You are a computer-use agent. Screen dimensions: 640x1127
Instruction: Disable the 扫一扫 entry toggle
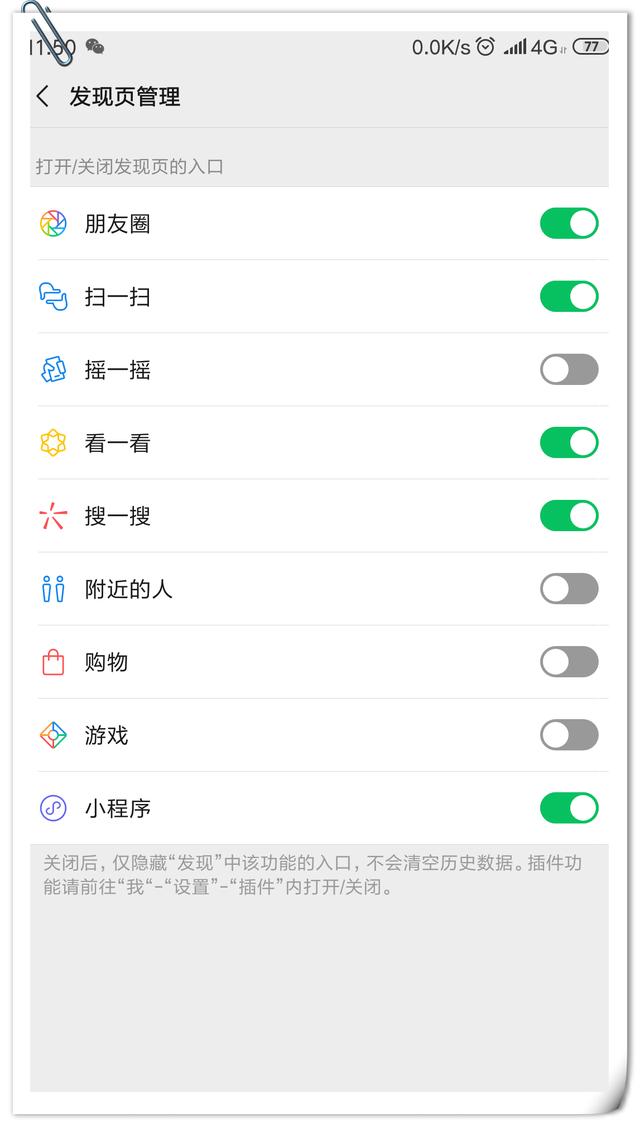(x=569, y=297)
